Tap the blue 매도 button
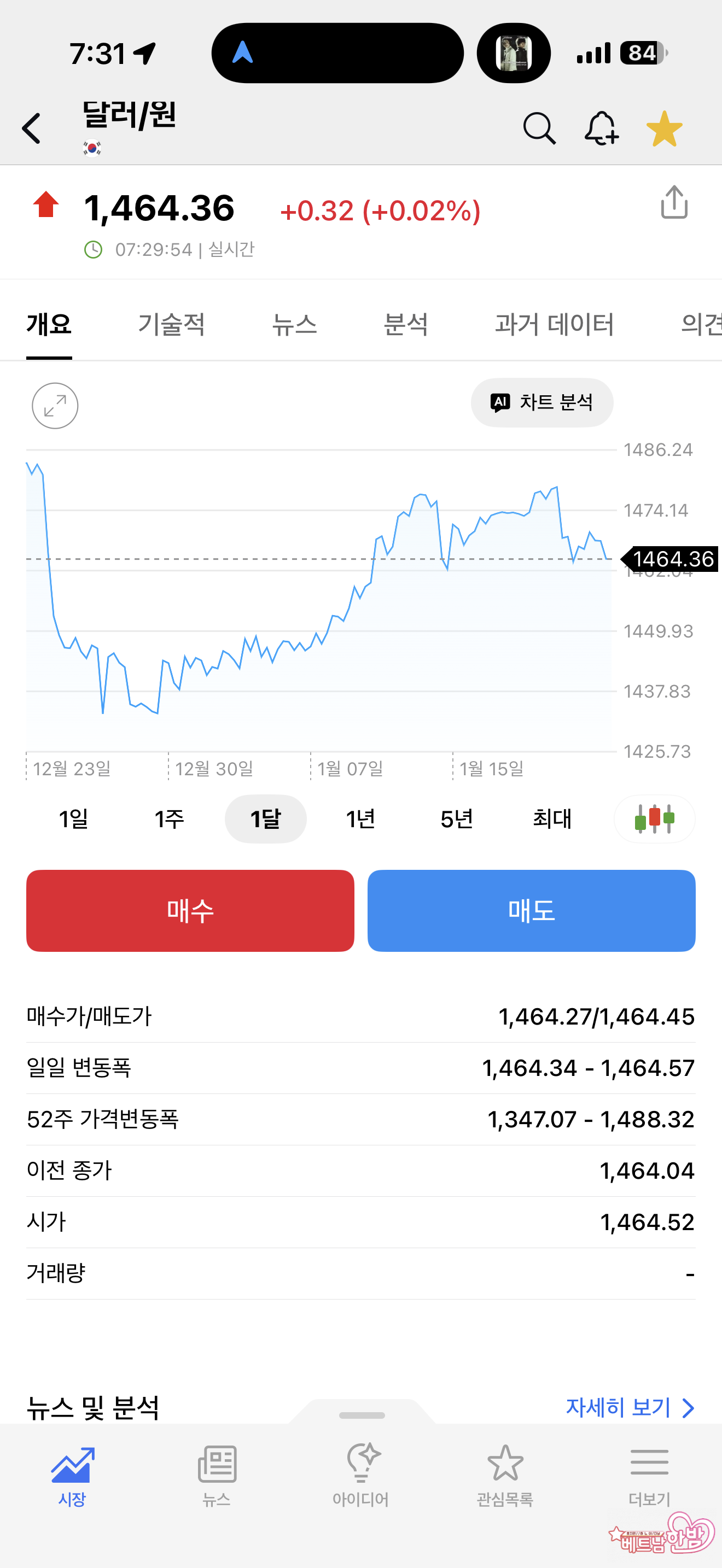Image resolution: width=722 pixels, height=1568 pixels. 531,911
